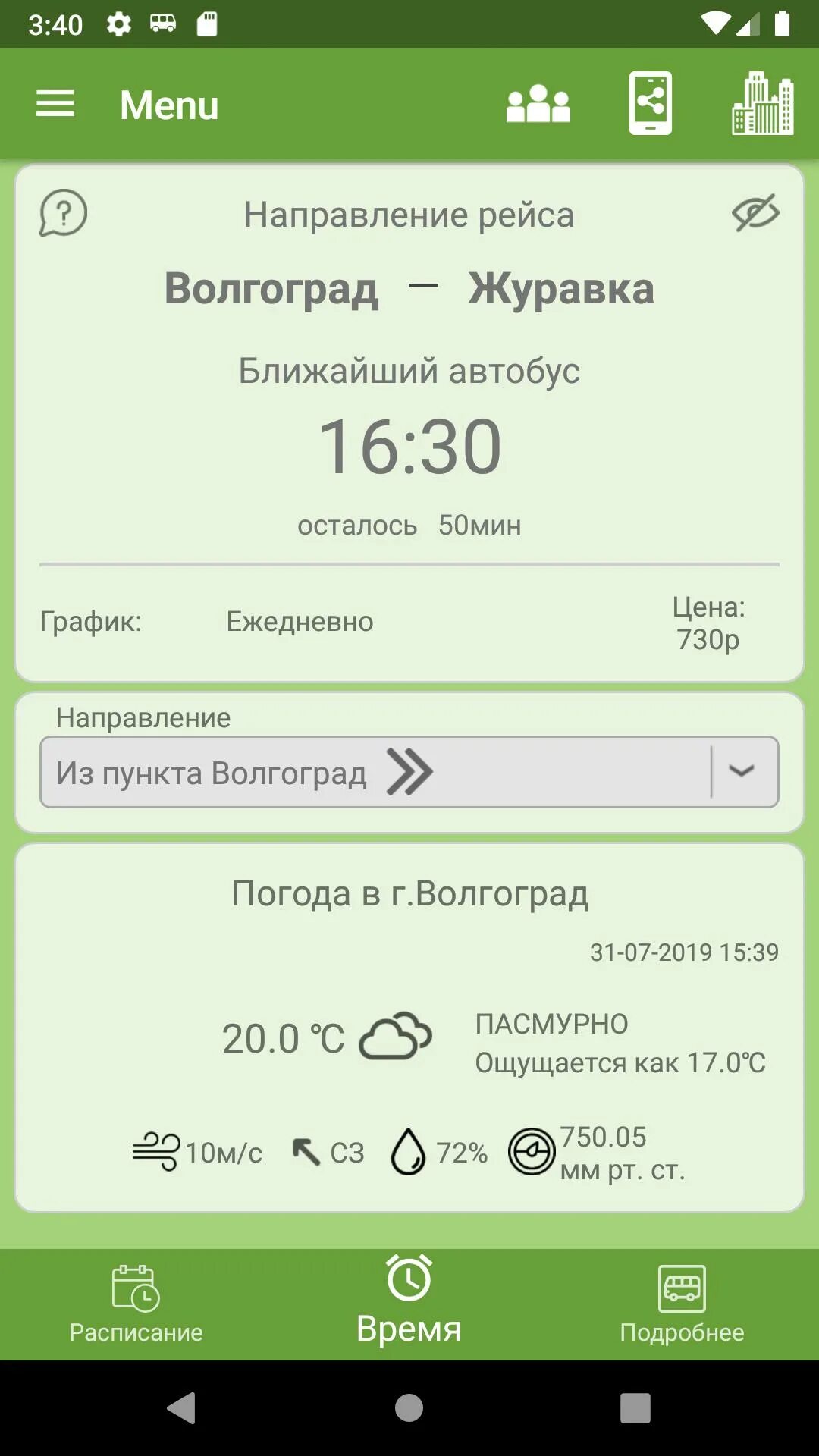Open the navigation drawer hamburger icon
Screen dimensions: 819x1456
point(55,104)
